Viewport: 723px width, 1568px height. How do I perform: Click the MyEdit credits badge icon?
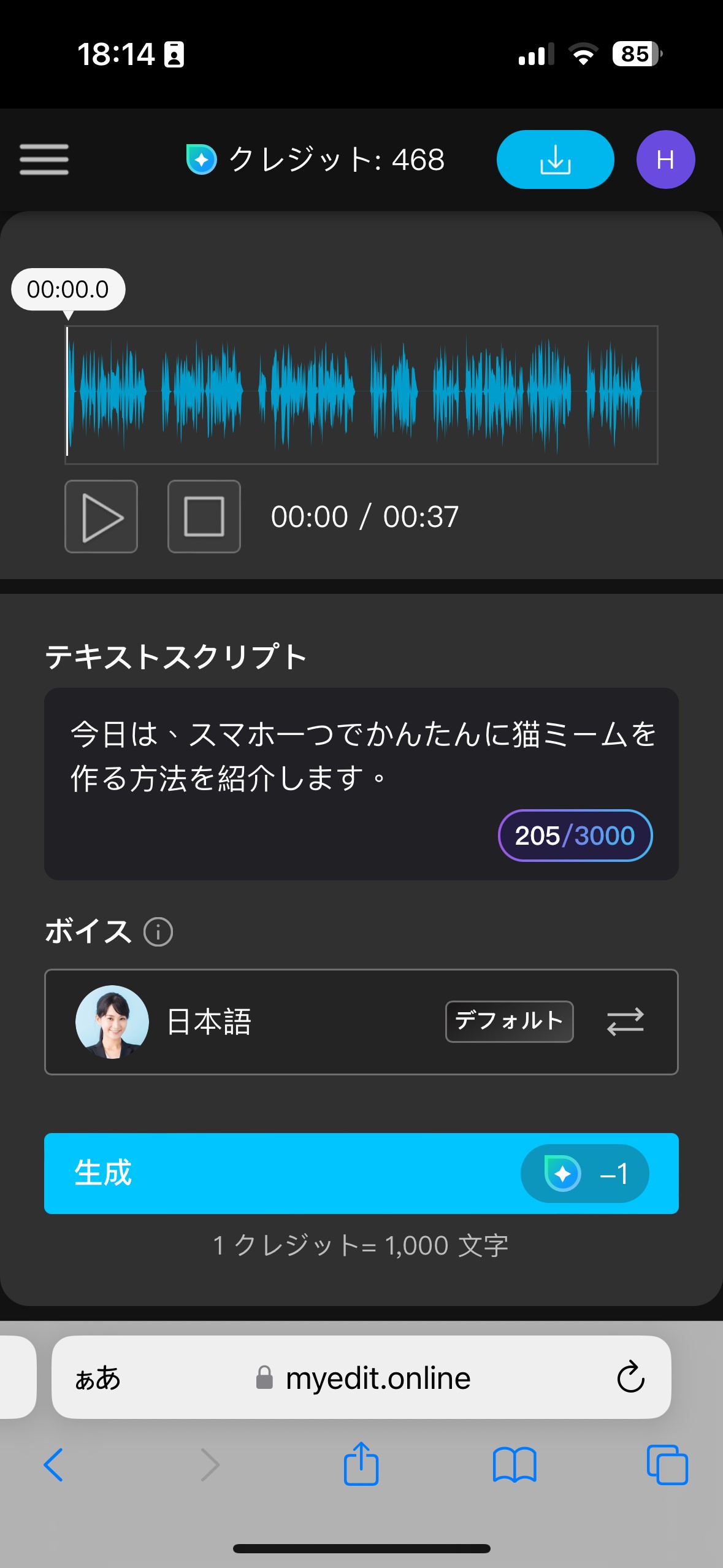202,159
